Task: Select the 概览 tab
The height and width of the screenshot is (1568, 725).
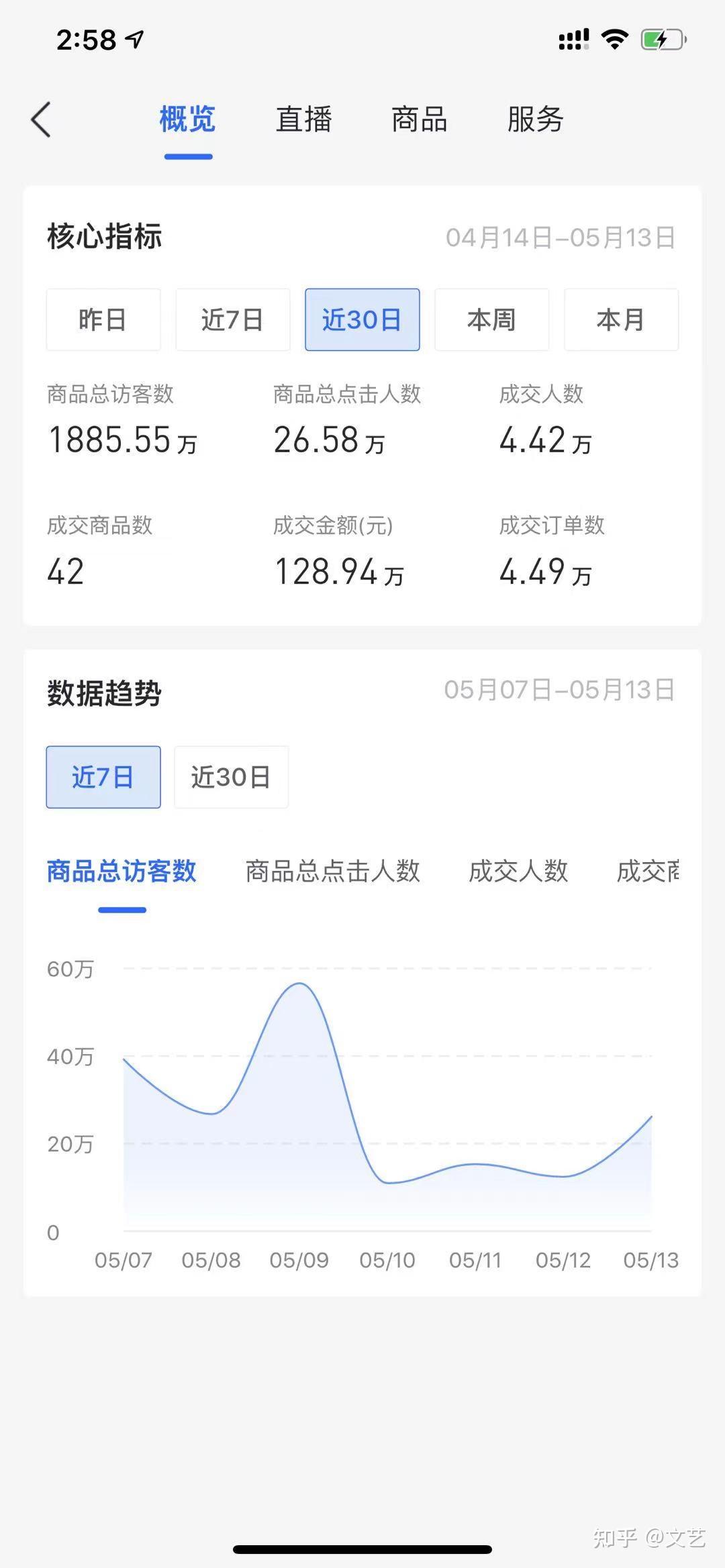Action: [x=187, y=119]
